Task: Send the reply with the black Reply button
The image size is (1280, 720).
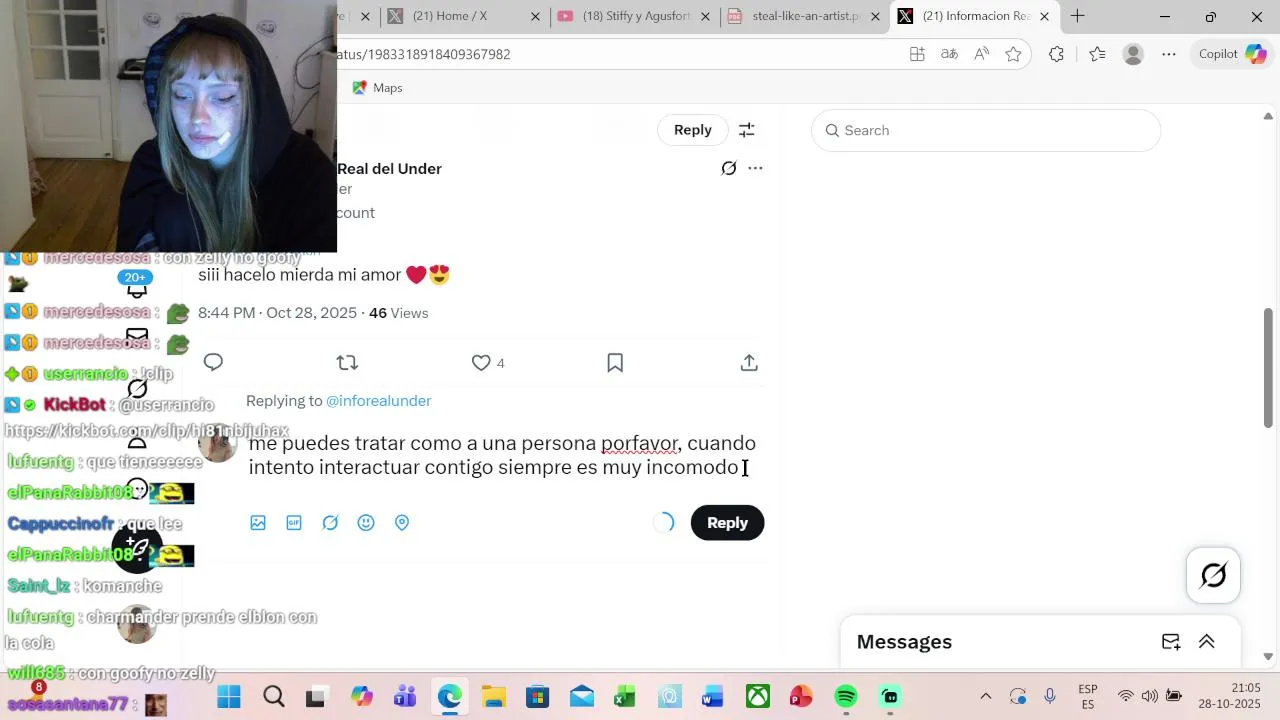Action: (x=727, y=523)
